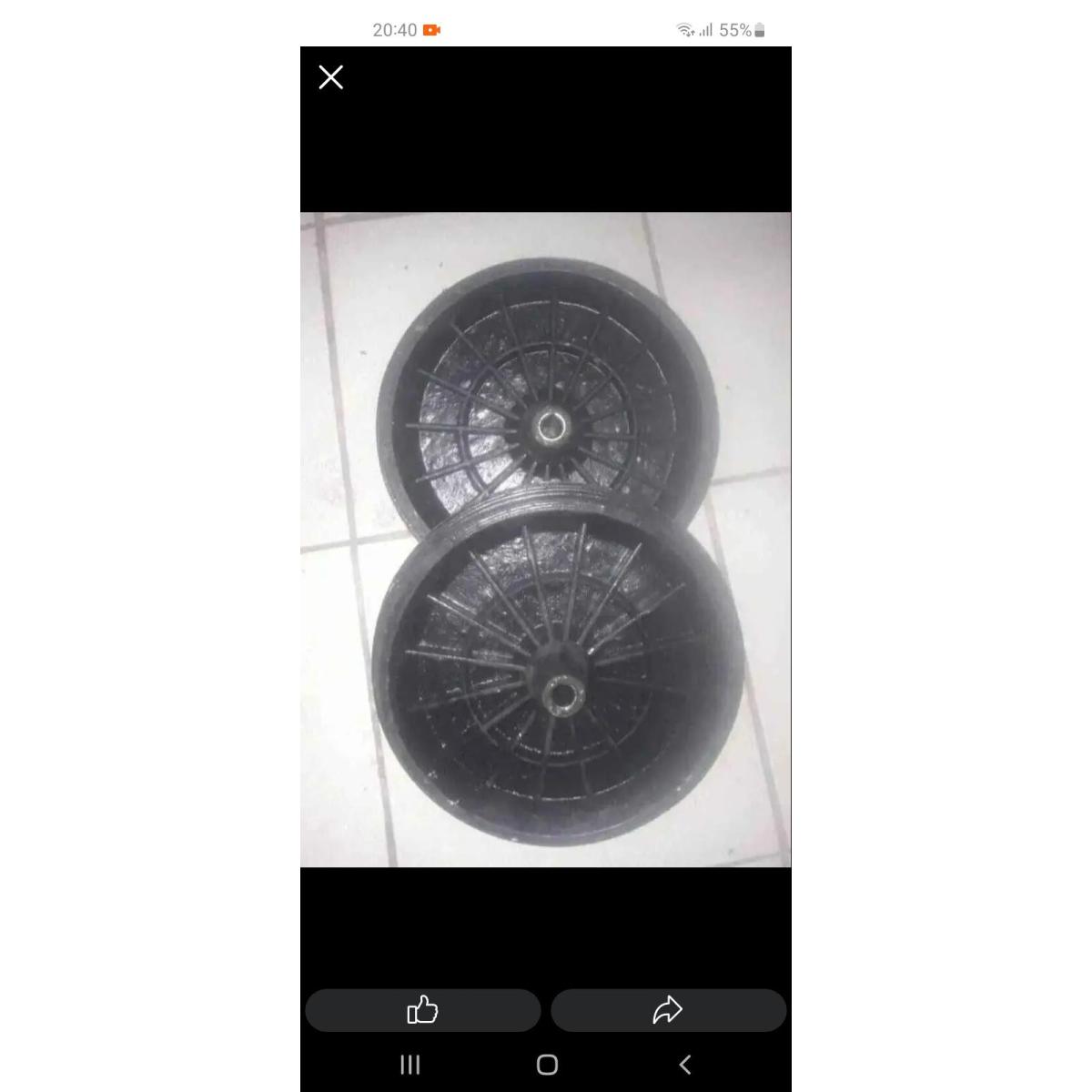Viewport: 1092px width, 1092px height.
Task: Close the photo viewer
Action: coord(331,77)
